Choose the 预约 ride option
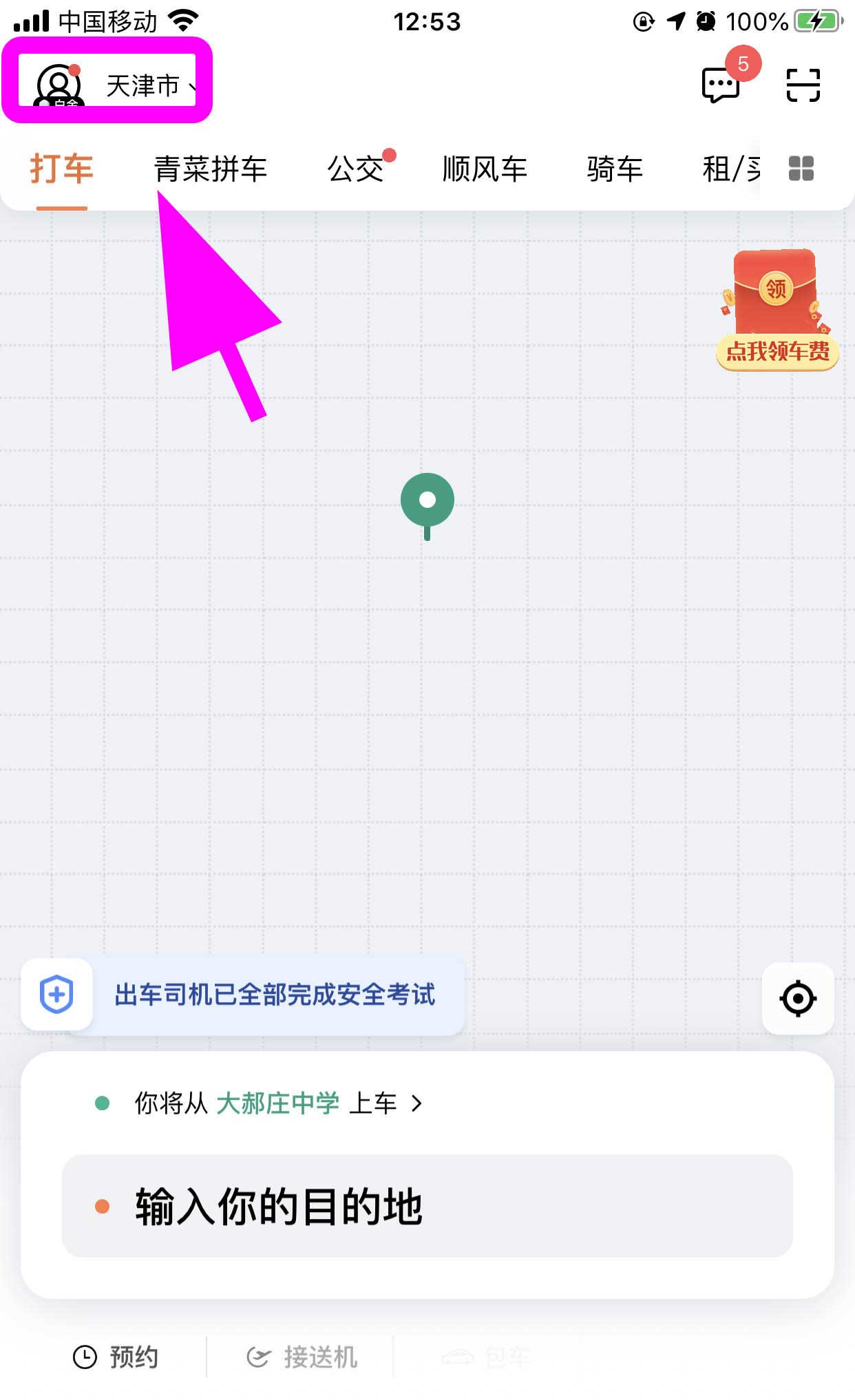The height and width of the screenshot is (1400, 855). [117, 1357]
